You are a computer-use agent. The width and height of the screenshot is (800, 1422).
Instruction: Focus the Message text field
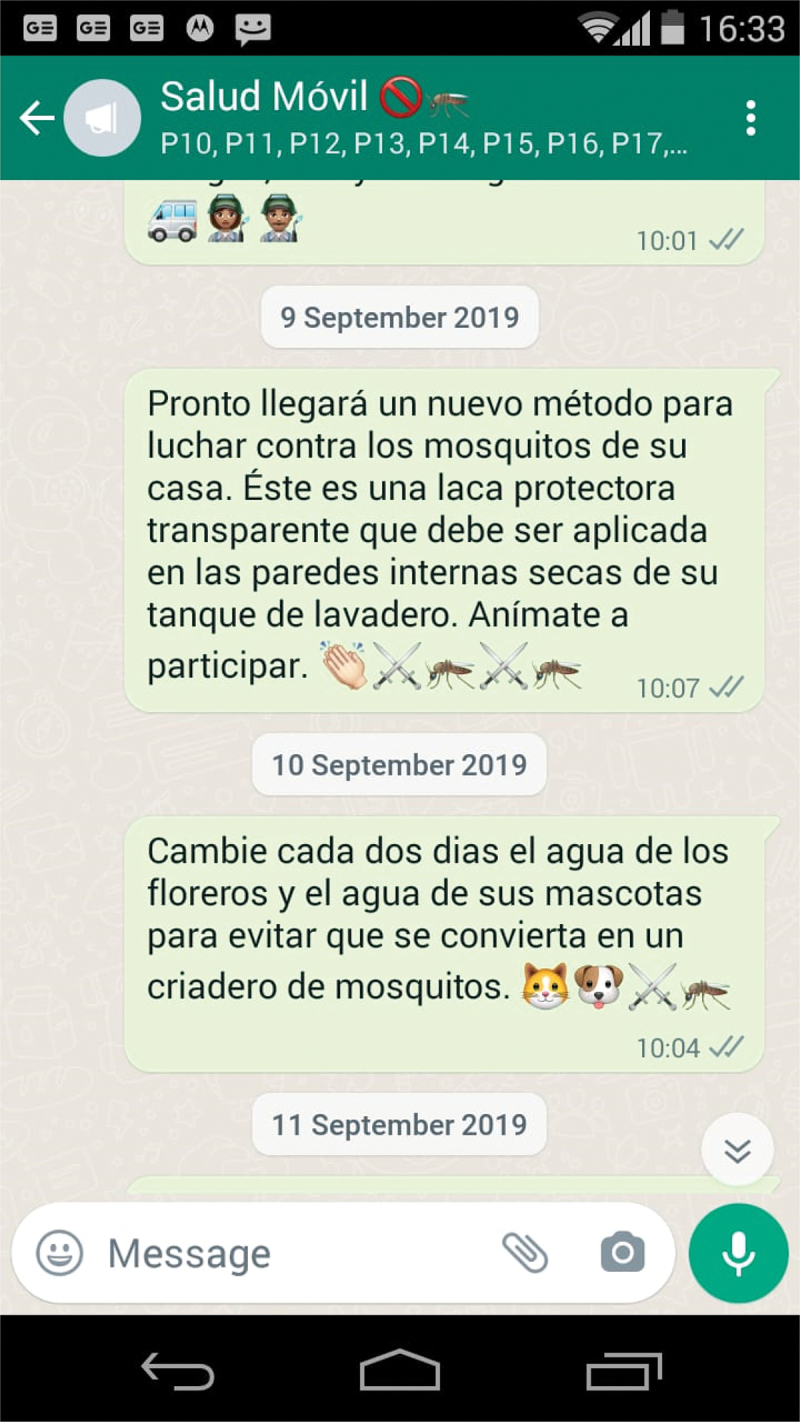tap(290, 1253)
